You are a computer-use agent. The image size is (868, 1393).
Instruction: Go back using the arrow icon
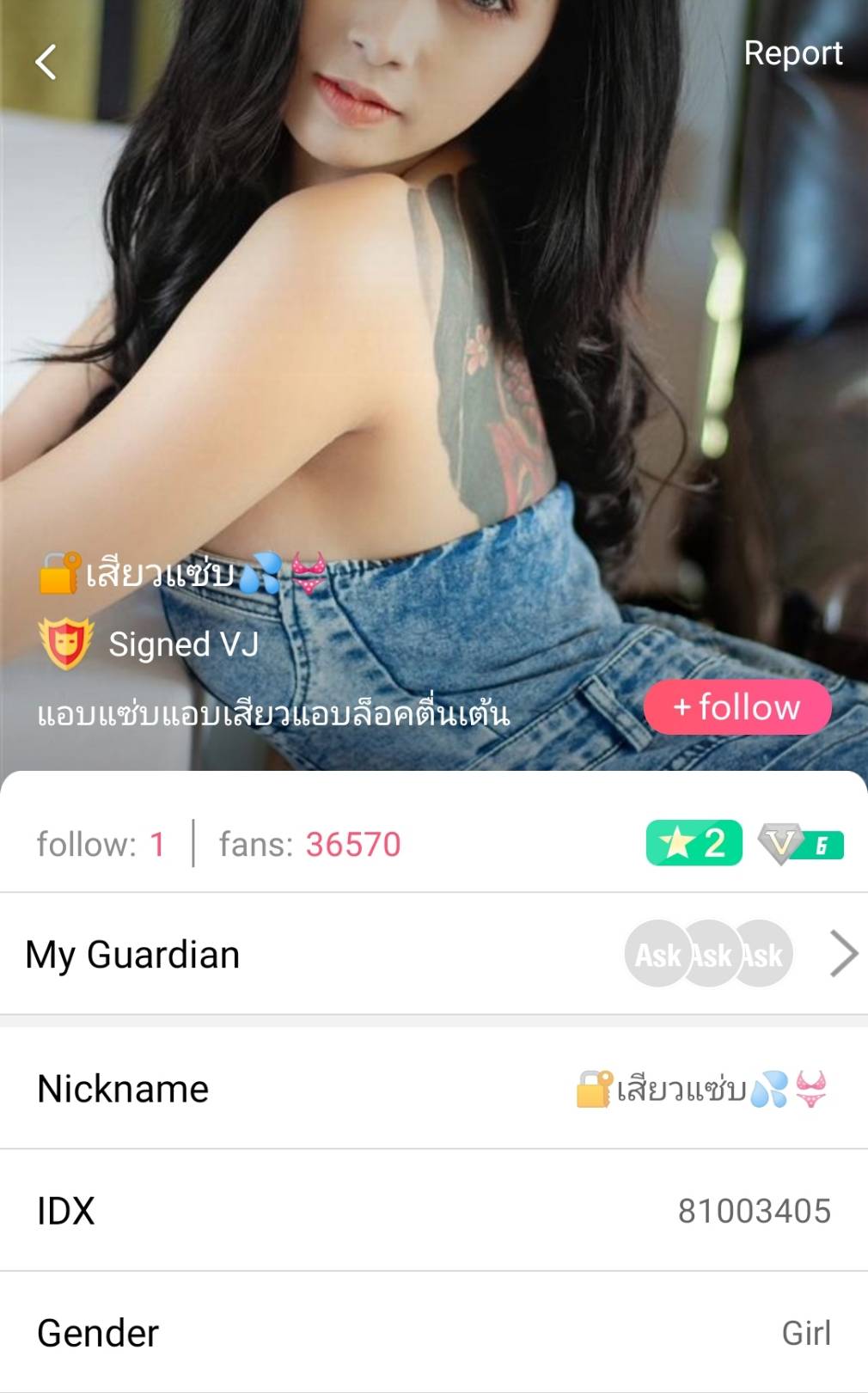[46, 62]
